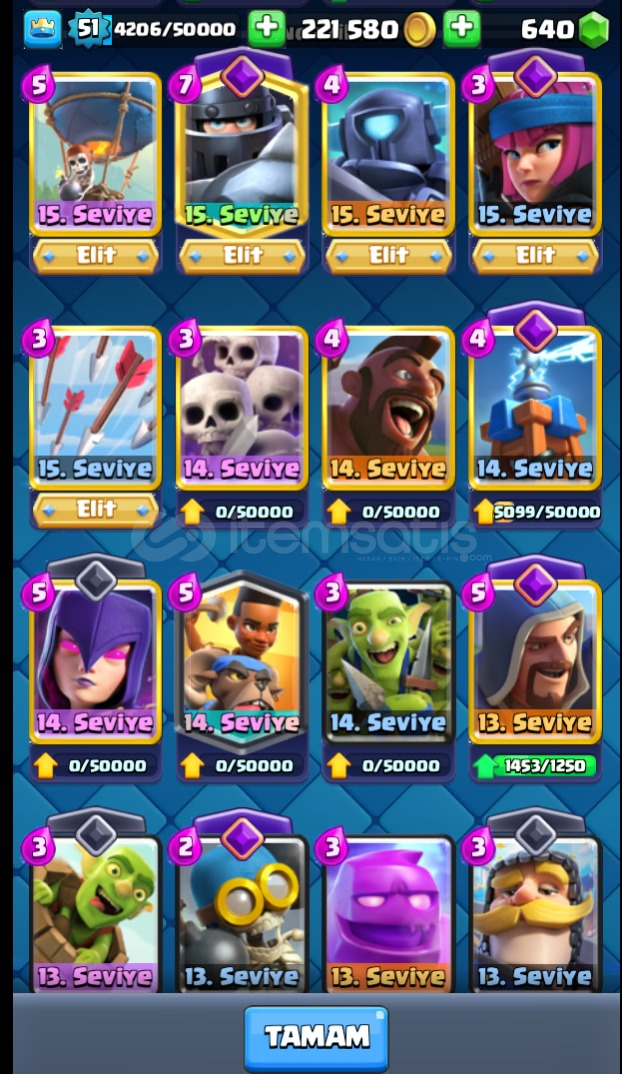
Task: Upgrade the Wizard card showing 1453/1250
Action: (535, 766)
